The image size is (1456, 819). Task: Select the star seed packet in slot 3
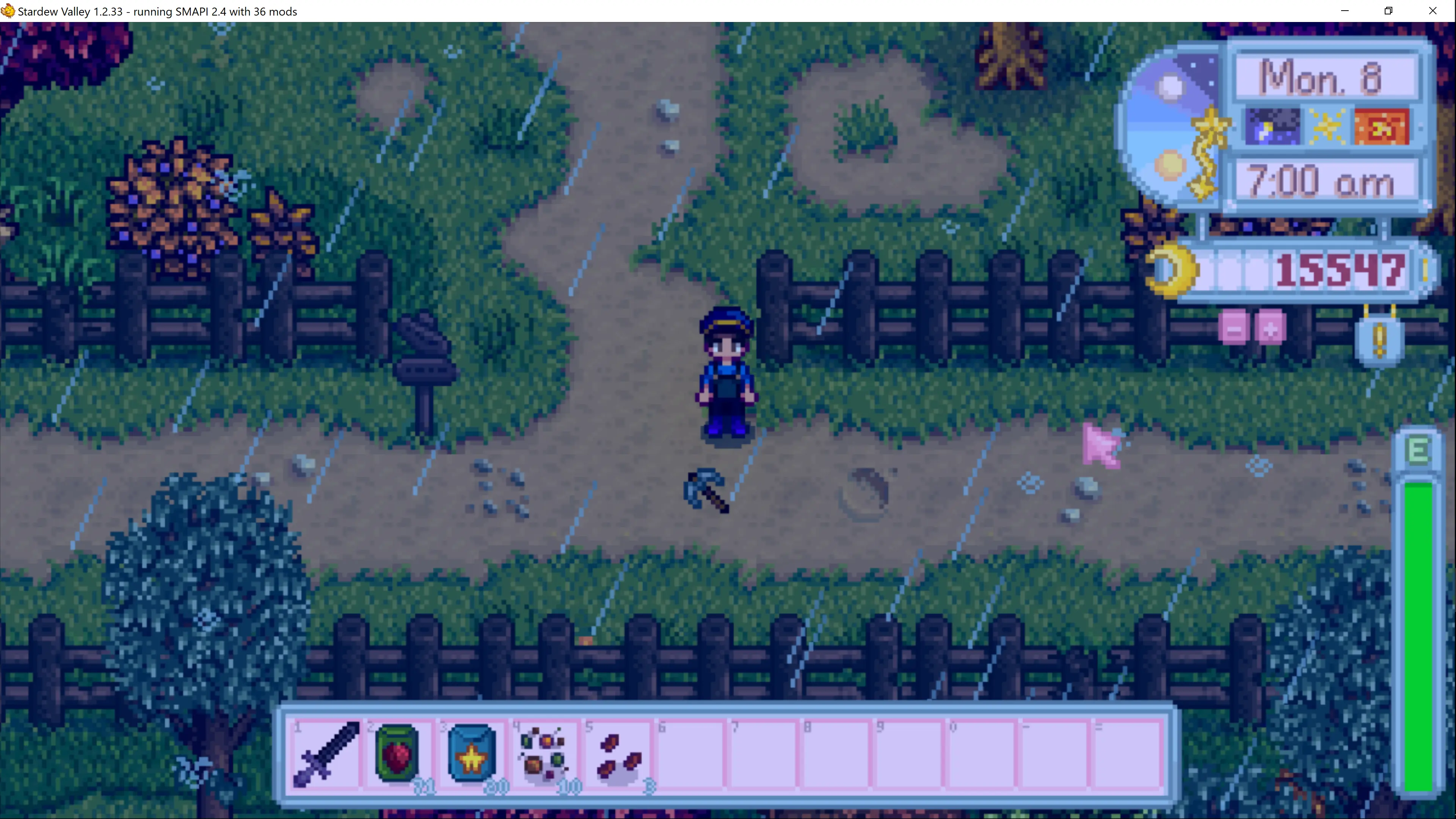click(471, 753)
